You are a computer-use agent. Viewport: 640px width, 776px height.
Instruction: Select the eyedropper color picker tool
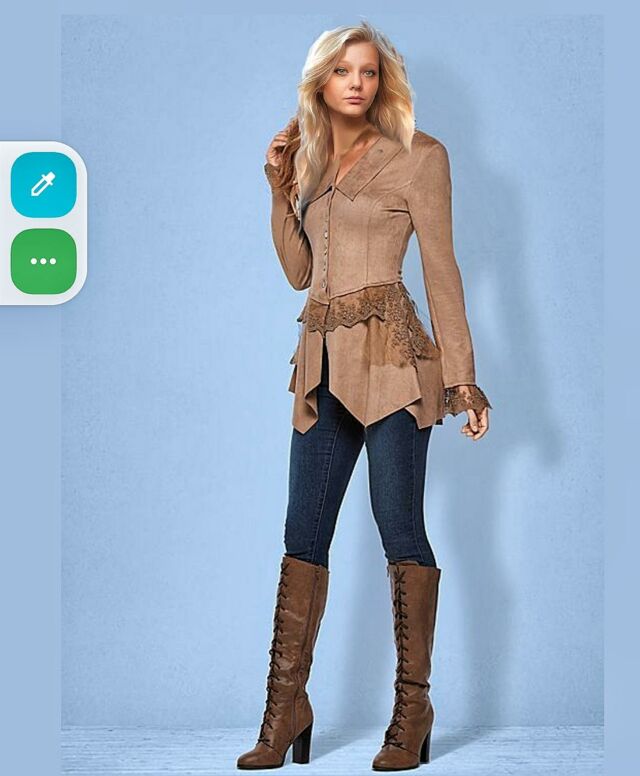(x=43, y=185)
